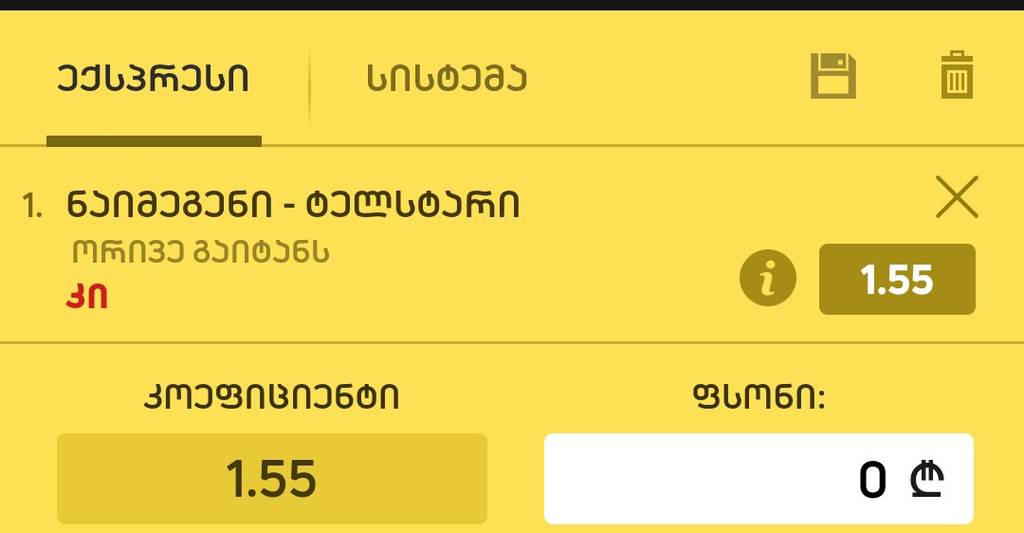This screenshot has height=533, width=1024.
Task: Switch to the ექსპრესი tab
Action: (x=154, y=80)
